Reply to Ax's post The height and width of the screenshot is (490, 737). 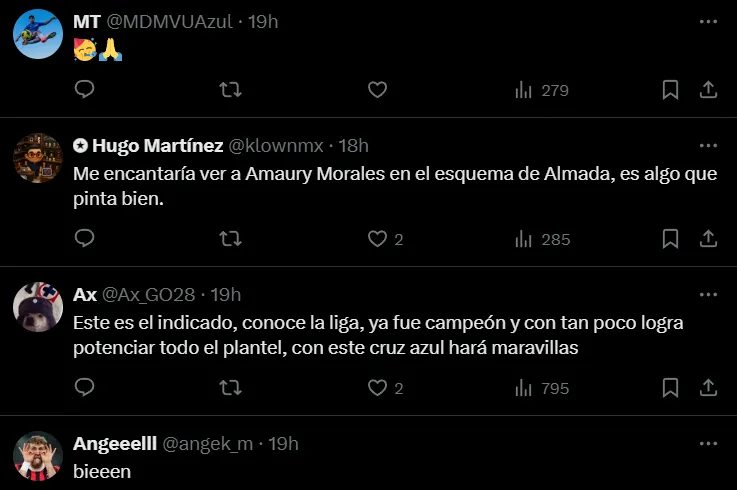click(85, 388)
